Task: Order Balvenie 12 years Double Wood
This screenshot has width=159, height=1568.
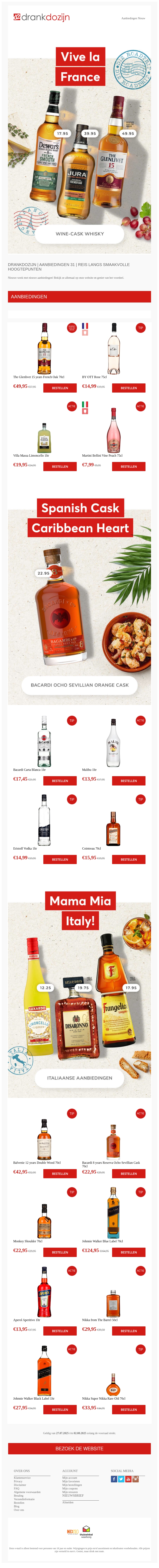Action: pyautogui.click(x=60, y=1173)
